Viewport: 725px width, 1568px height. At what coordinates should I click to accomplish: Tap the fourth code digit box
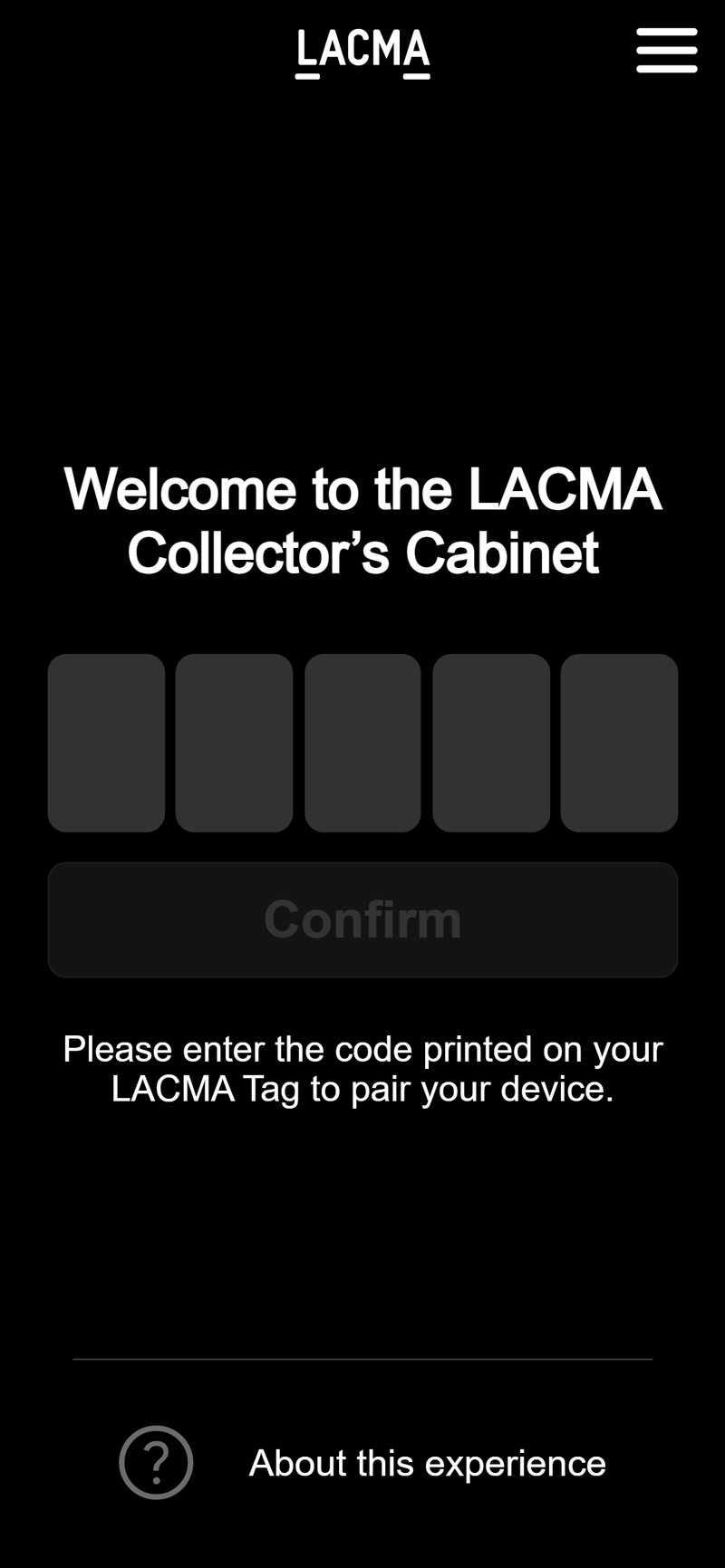tap(491, 743)
